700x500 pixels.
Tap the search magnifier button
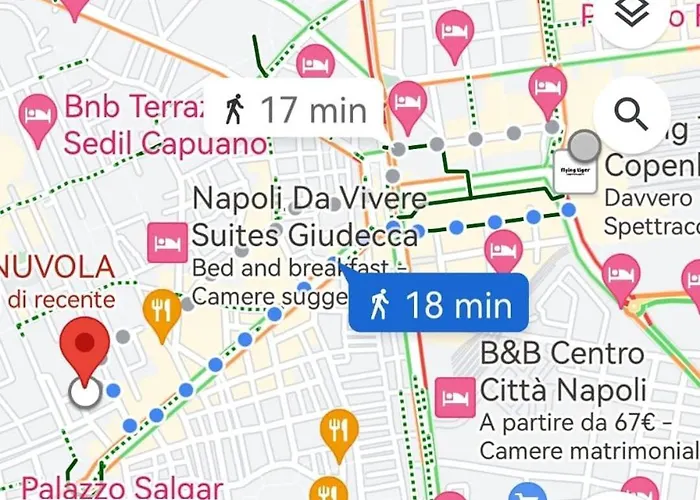coord(631,115)
